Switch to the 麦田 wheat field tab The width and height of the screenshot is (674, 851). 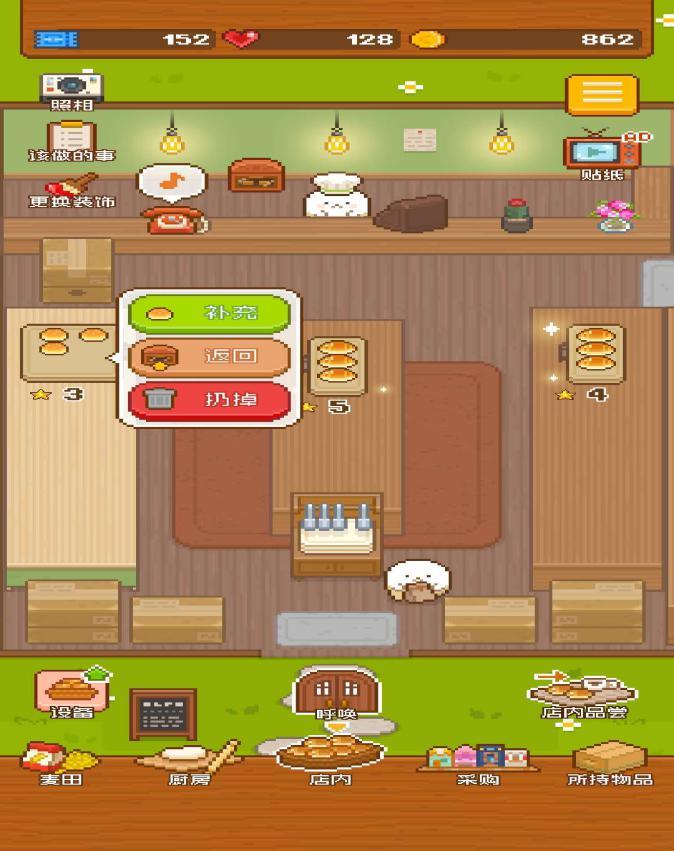tap(51, 765)
